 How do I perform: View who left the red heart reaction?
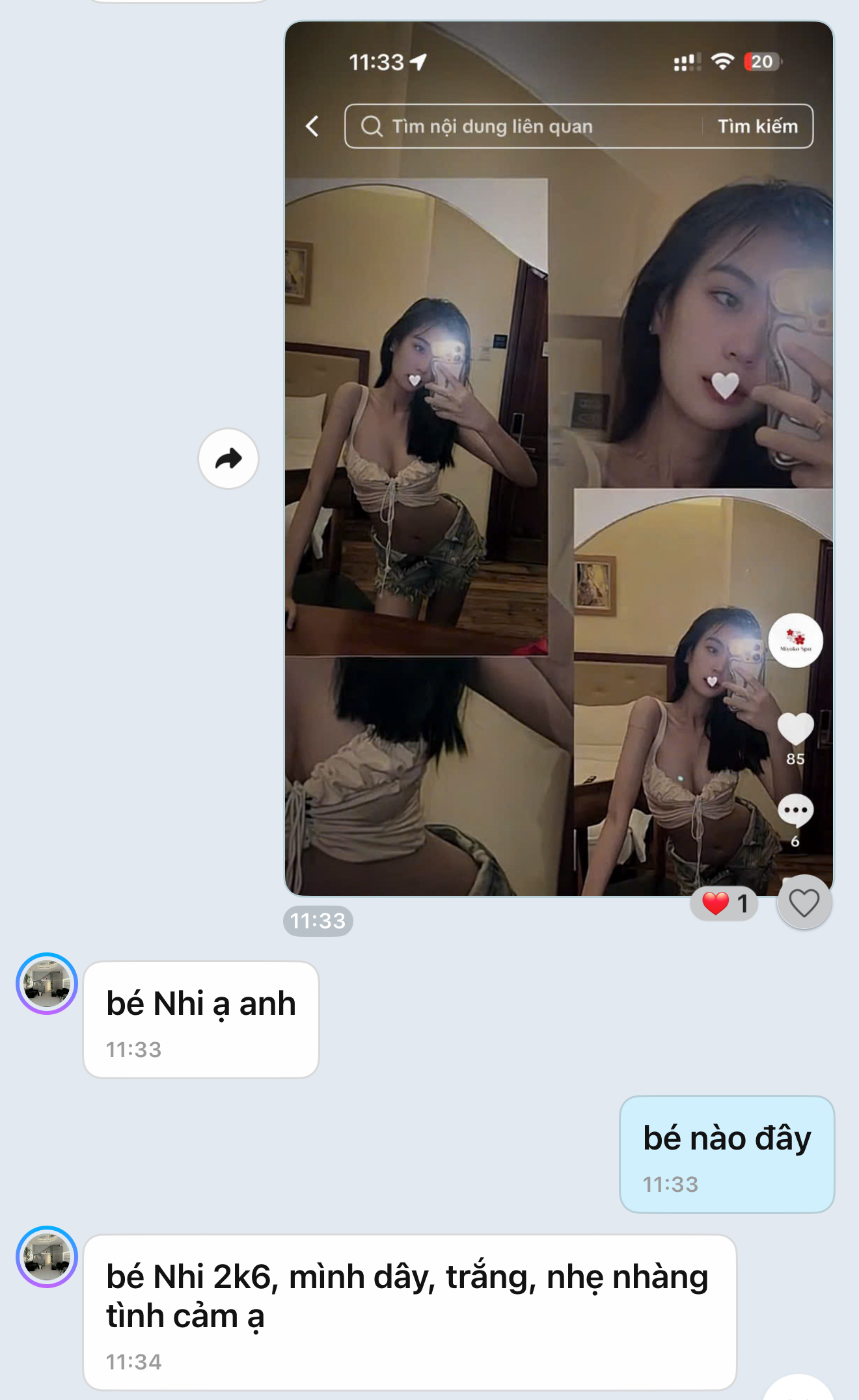coord(725,903)
